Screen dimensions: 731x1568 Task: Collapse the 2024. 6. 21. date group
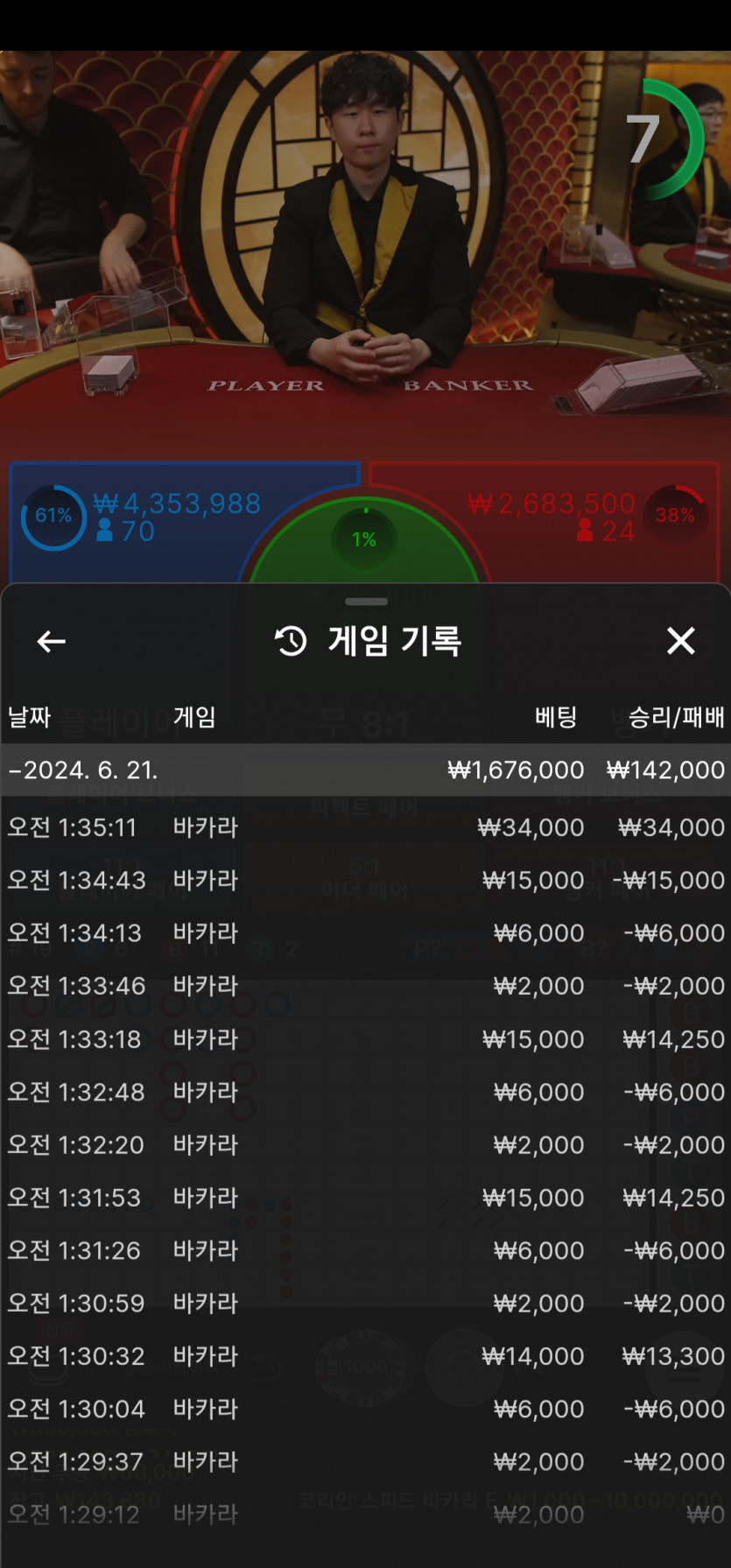pyautogui.click(x=365, y=770)
